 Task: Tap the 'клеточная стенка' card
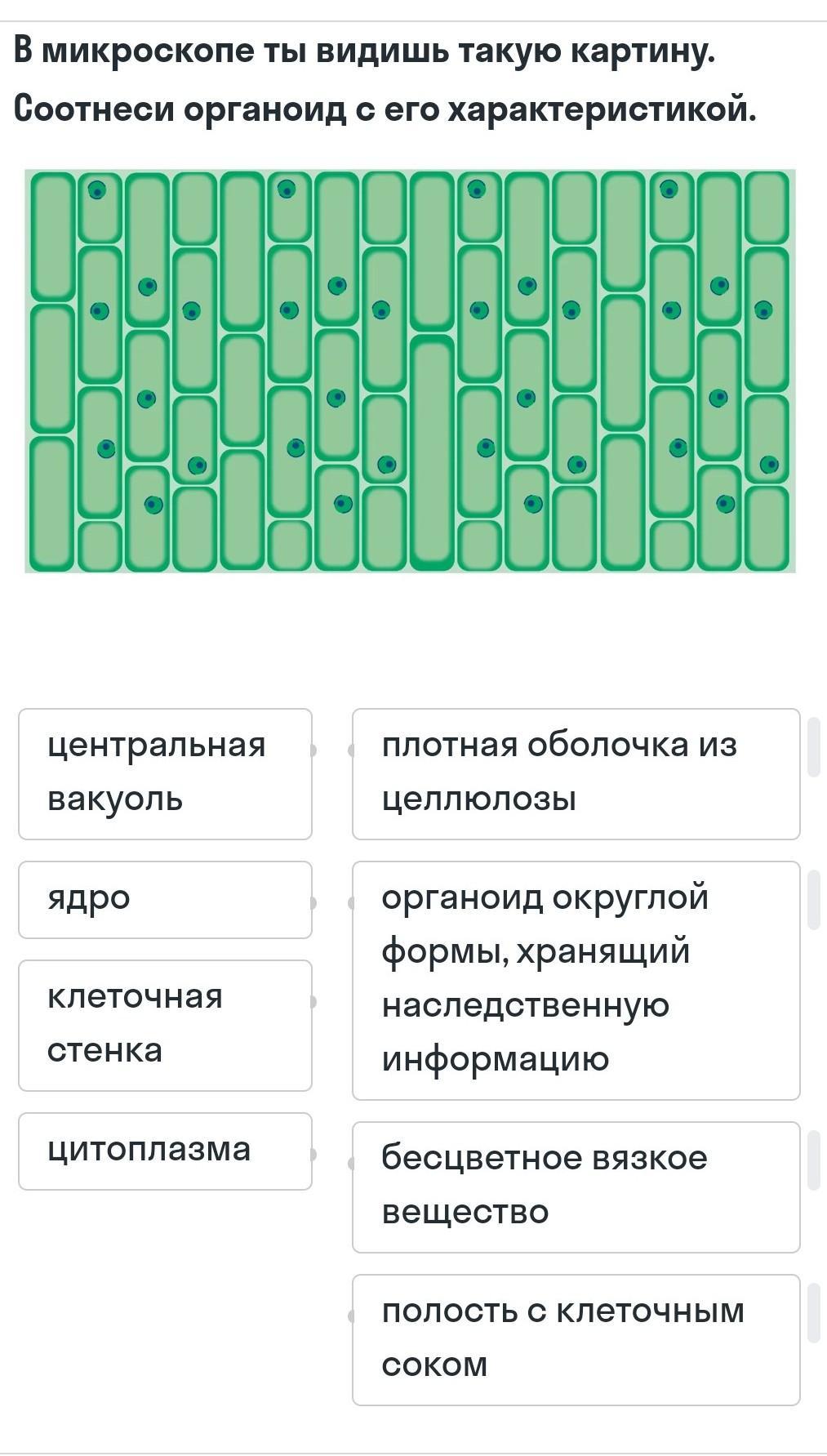[165, 1025]
